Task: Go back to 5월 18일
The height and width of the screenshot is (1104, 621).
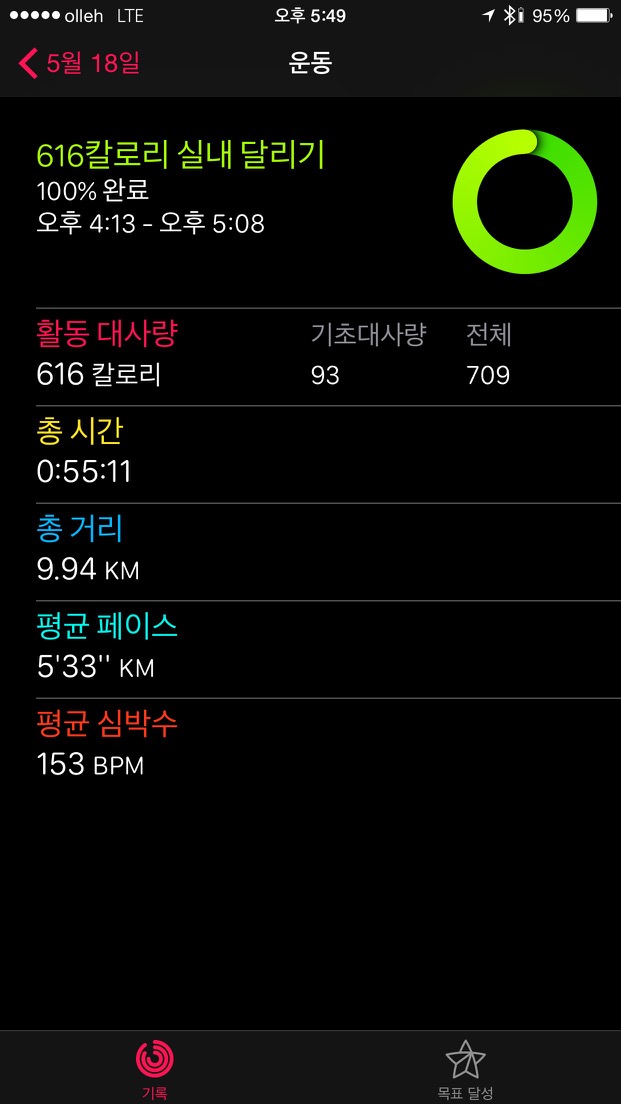Action: 79,63
